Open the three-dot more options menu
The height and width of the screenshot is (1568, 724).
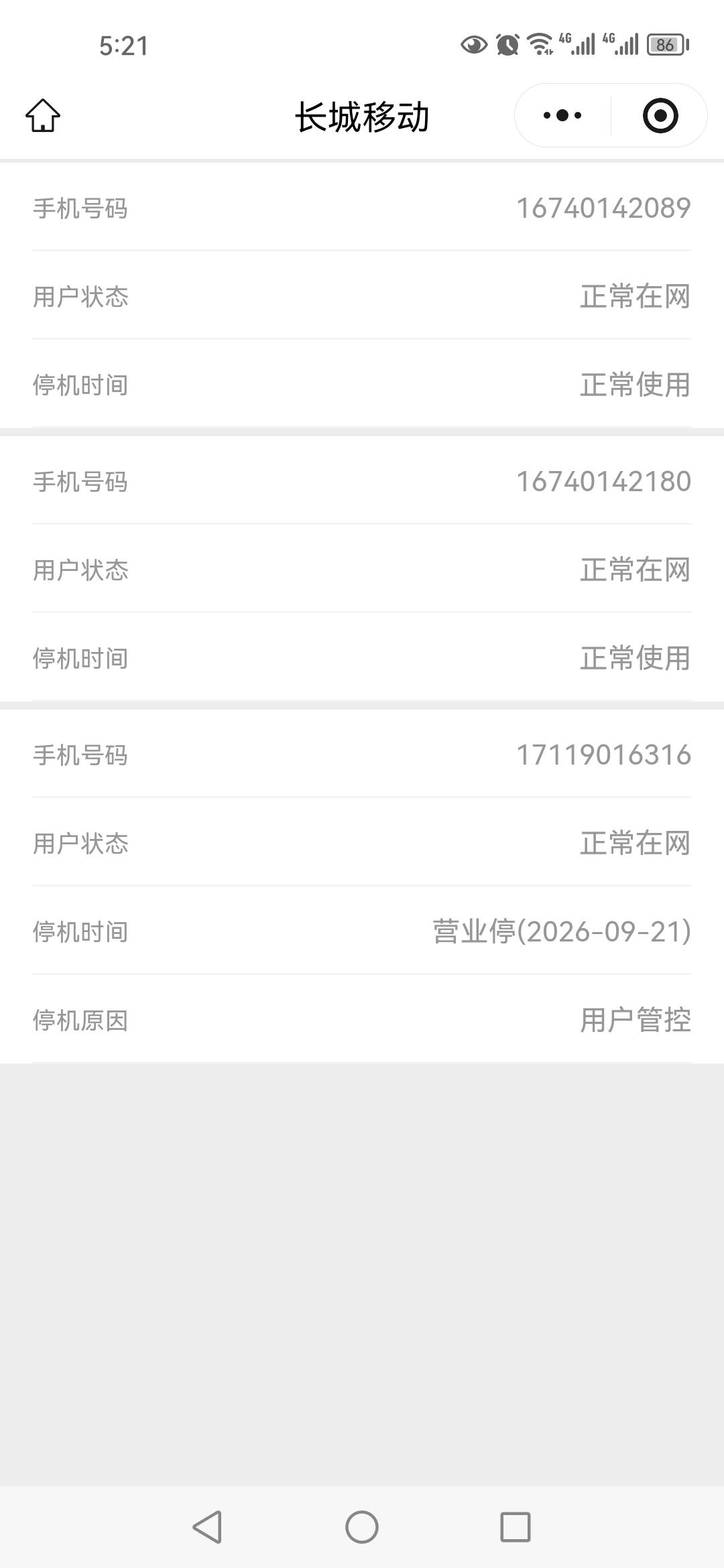pos(562,115)
